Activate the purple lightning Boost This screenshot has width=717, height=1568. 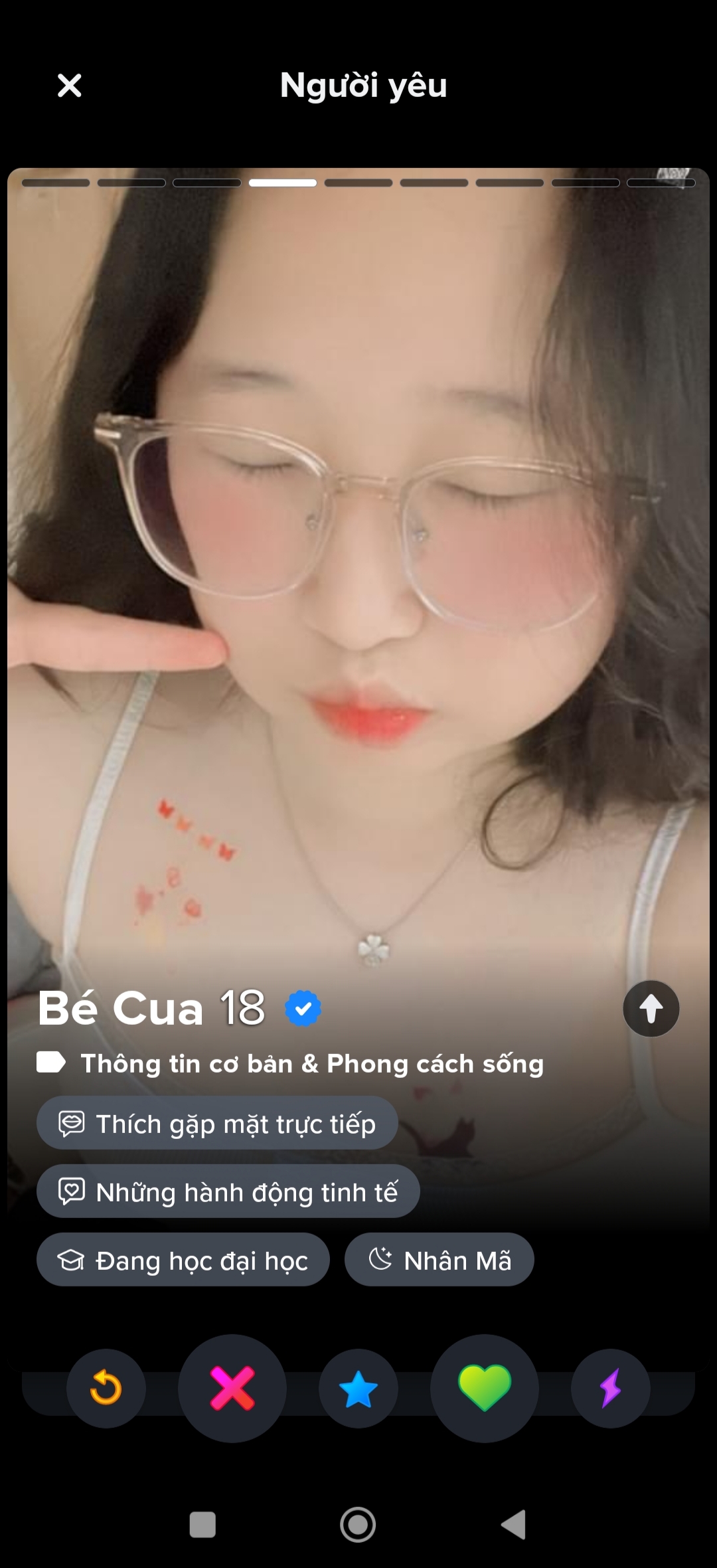coord(610,1388)
